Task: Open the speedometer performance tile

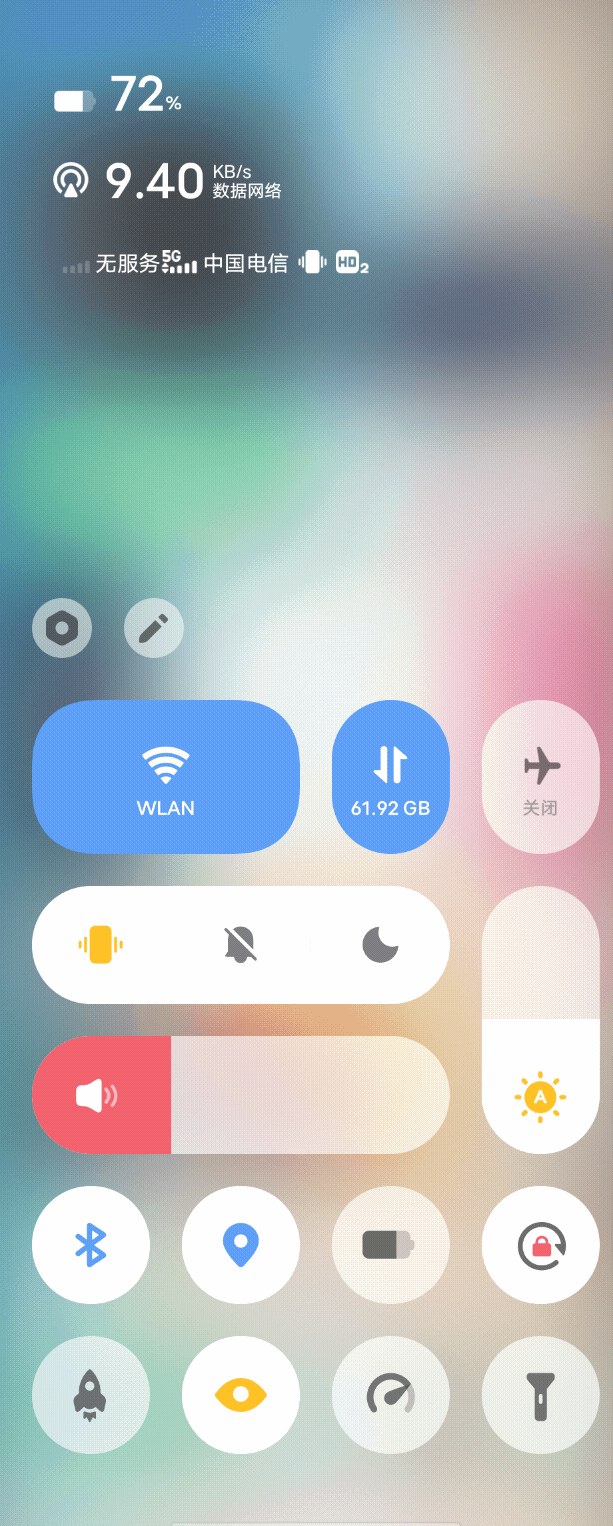Action: 390,1394
